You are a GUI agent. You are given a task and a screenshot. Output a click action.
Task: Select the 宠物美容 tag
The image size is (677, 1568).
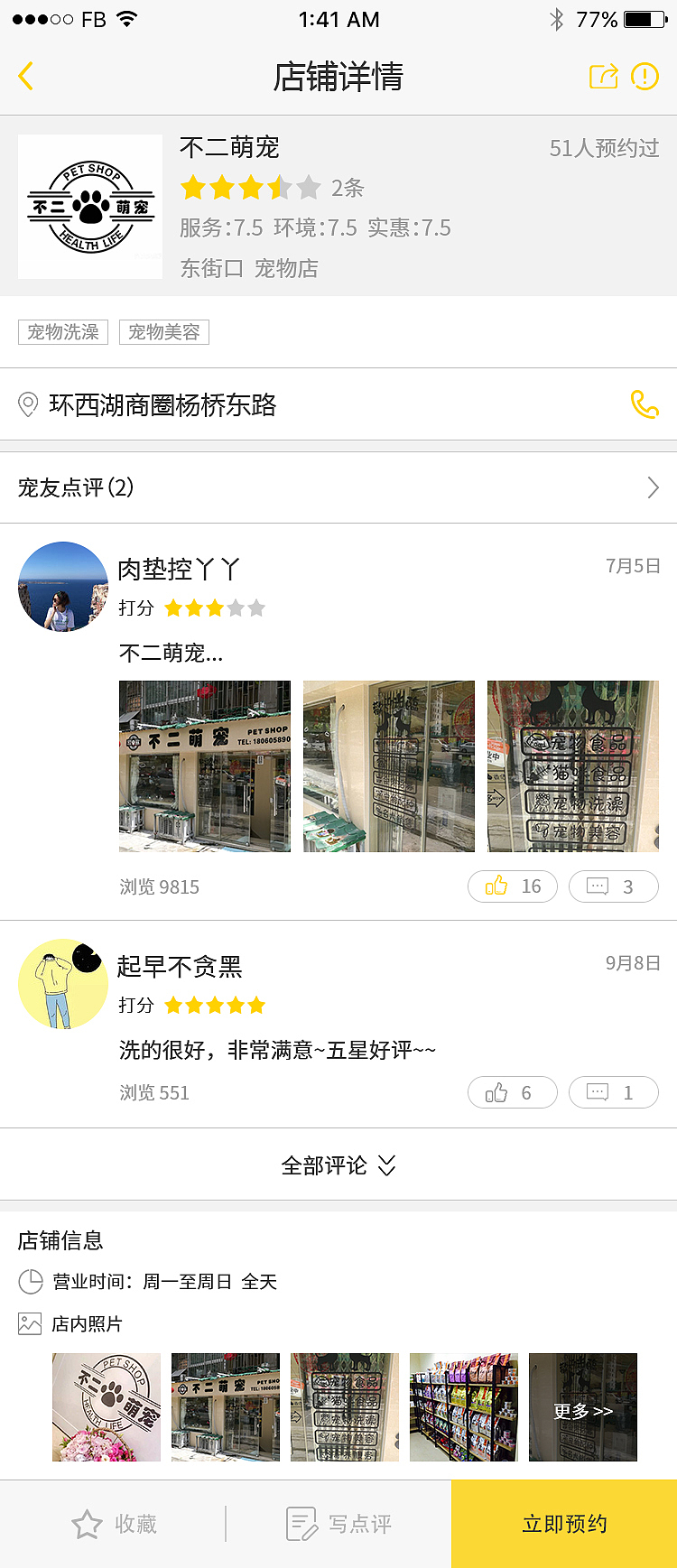[163, 332]
